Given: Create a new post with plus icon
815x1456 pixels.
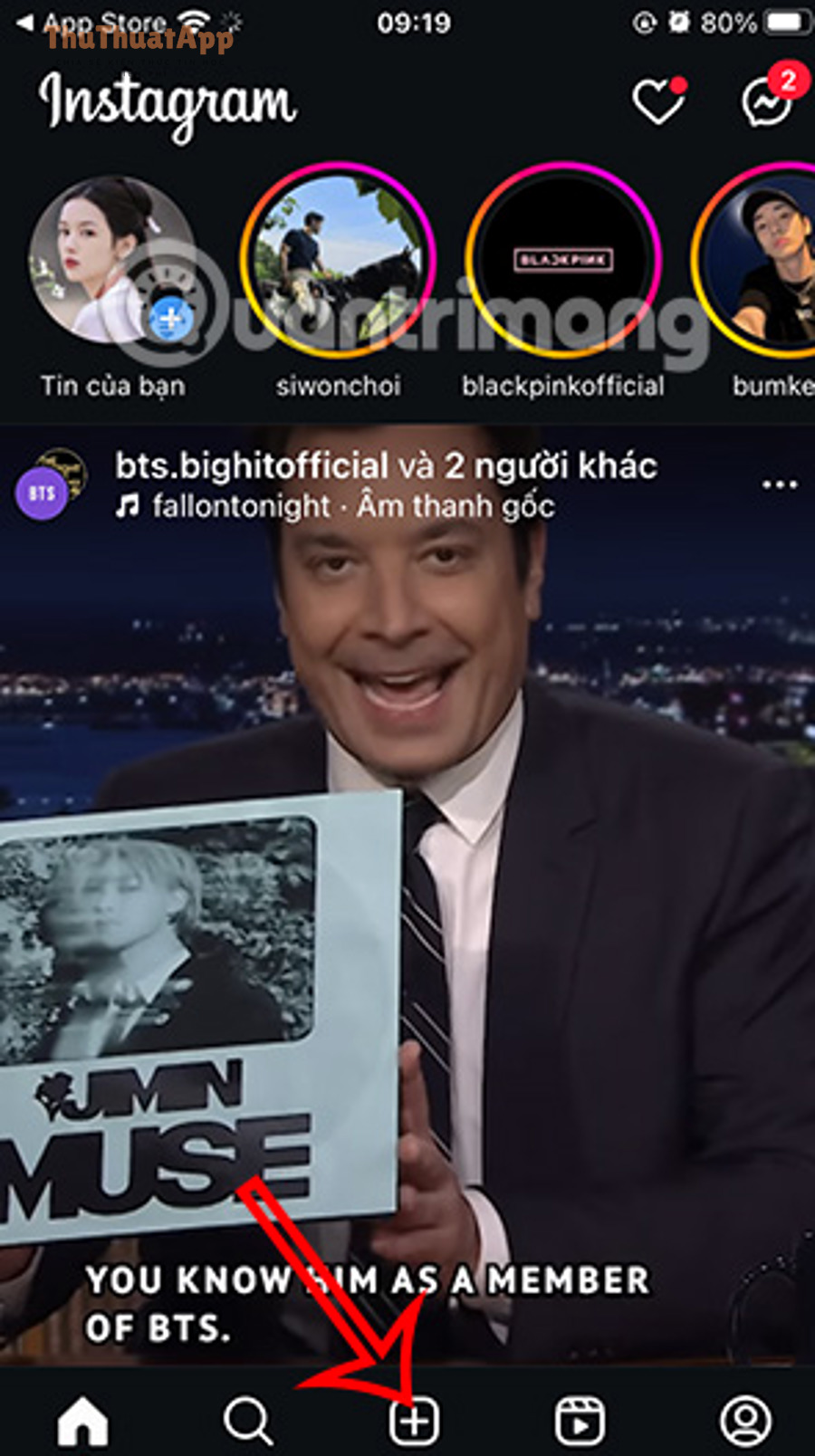Looking at the screenshot, I should [x=414, y=1421].
